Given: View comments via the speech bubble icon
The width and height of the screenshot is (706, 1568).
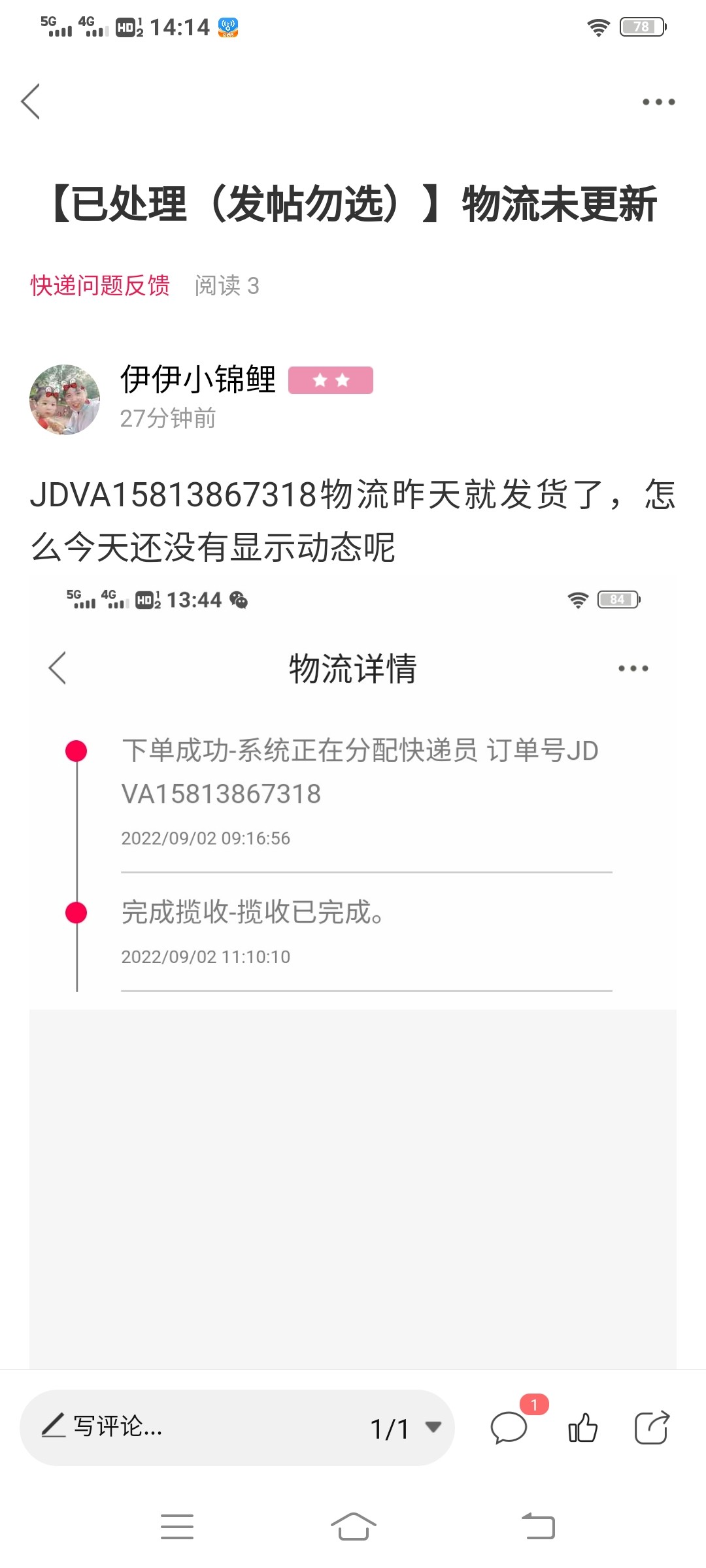Looking at the screenshot, I should (x=509, y=1428).
